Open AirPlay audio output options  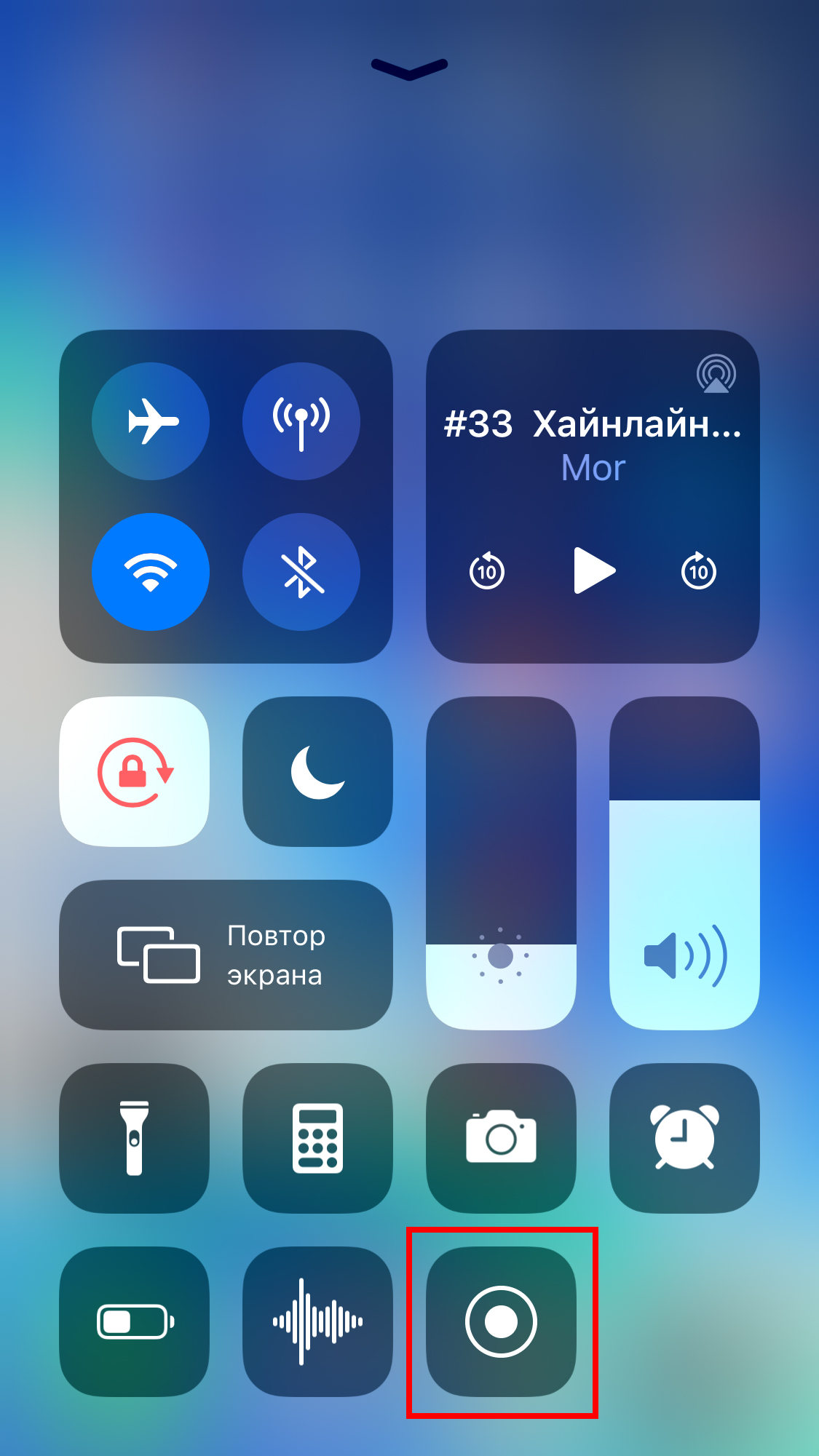(x=716, y=374)
